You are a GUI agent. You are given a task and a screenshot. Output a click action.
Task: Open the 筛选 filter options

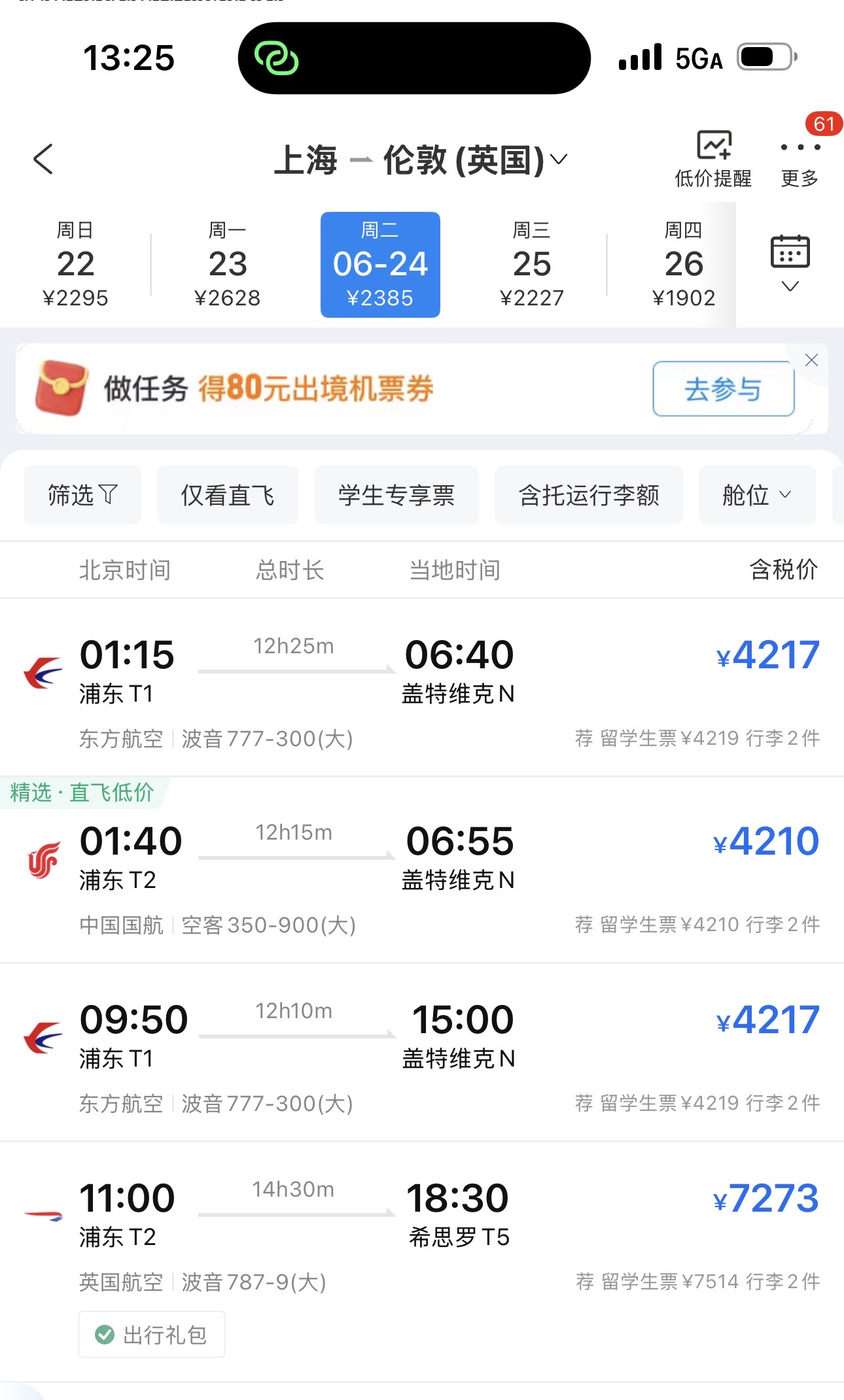point(82,495)
